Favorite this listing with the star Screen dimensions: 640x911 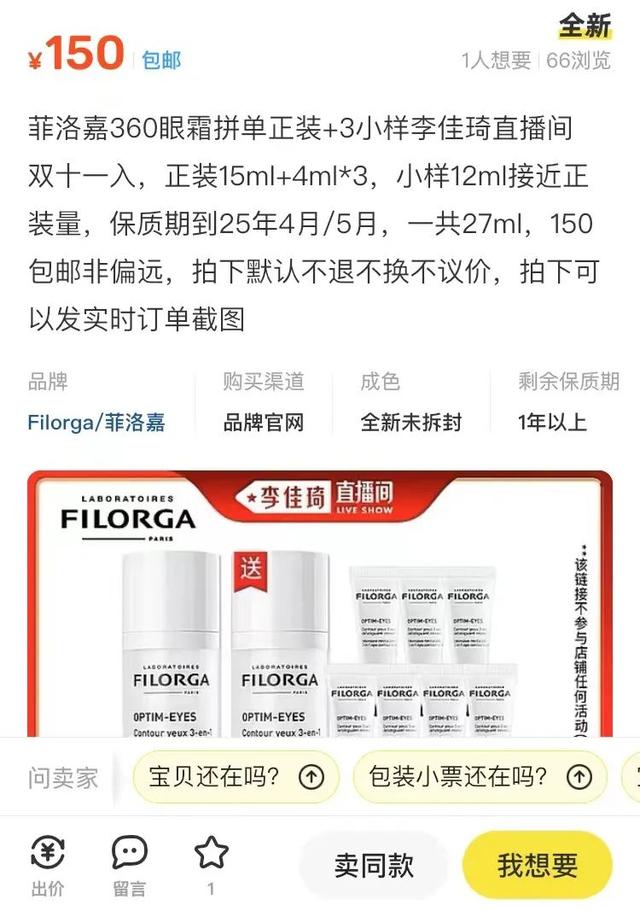tap(211, 862)
